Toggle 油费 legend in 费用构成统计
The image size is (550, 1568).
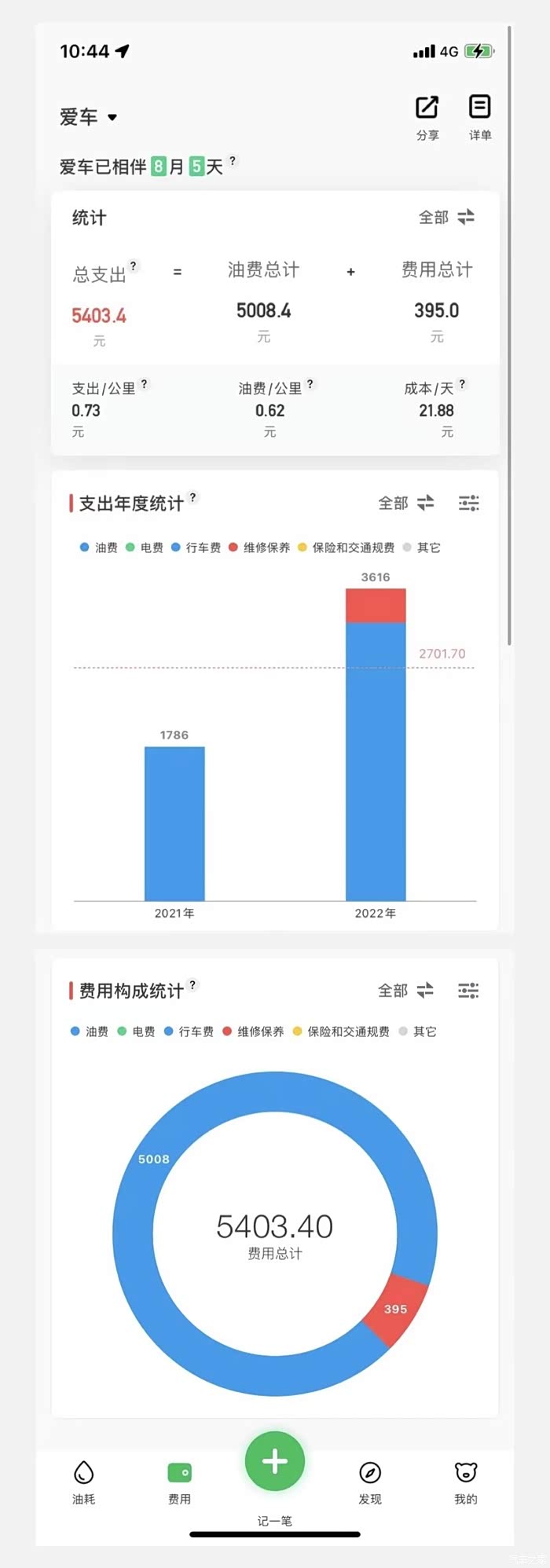click(x=90, y=1031)
